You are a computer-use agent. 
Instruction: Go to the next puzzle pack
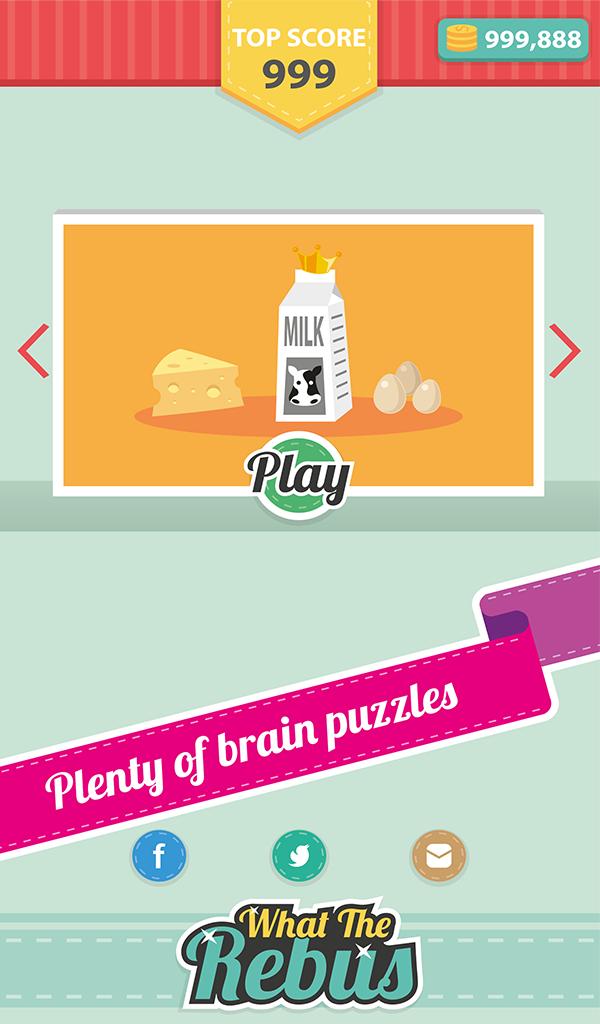click(x=565, y=351)
